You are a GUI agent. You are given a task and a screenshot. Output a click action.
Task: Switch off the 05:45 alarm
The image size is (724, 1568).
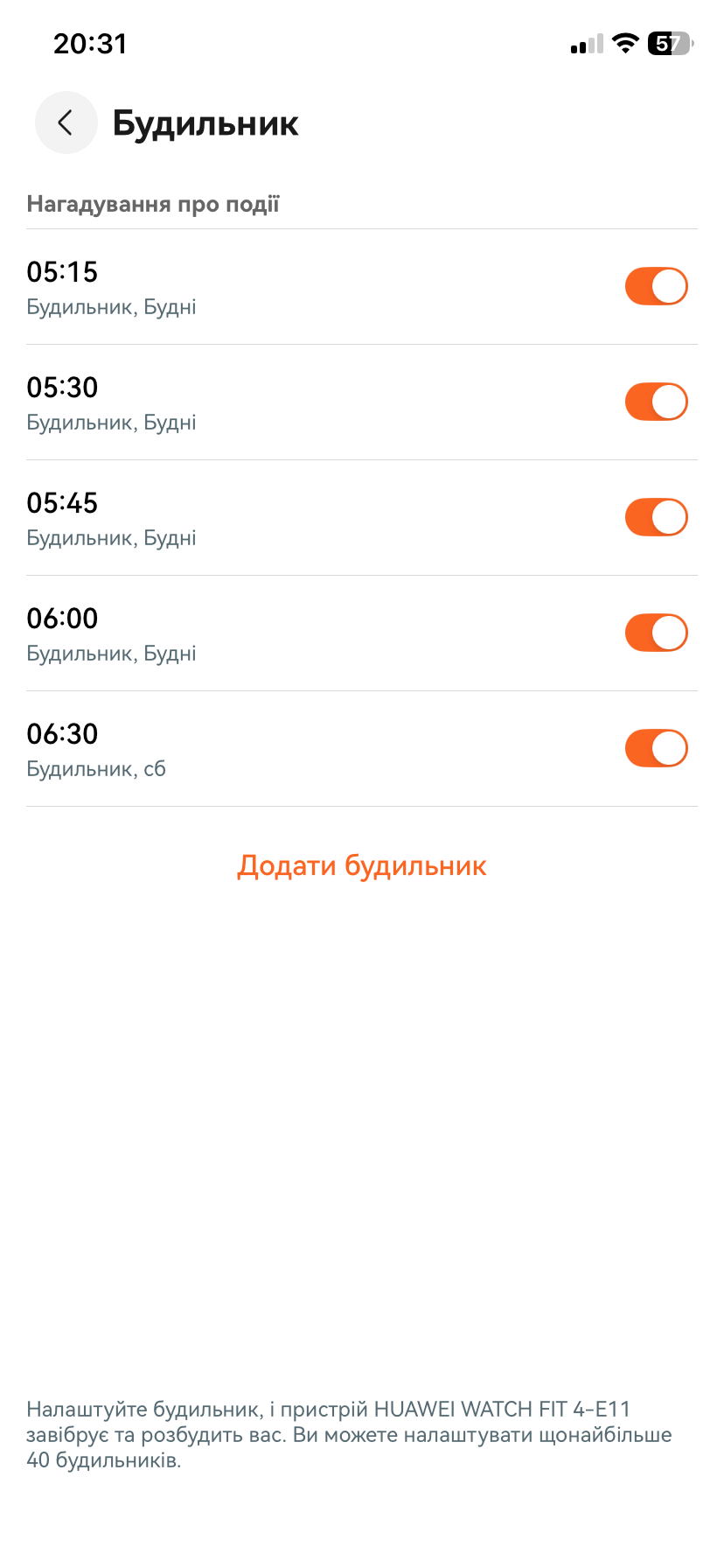tap(656, 517)
